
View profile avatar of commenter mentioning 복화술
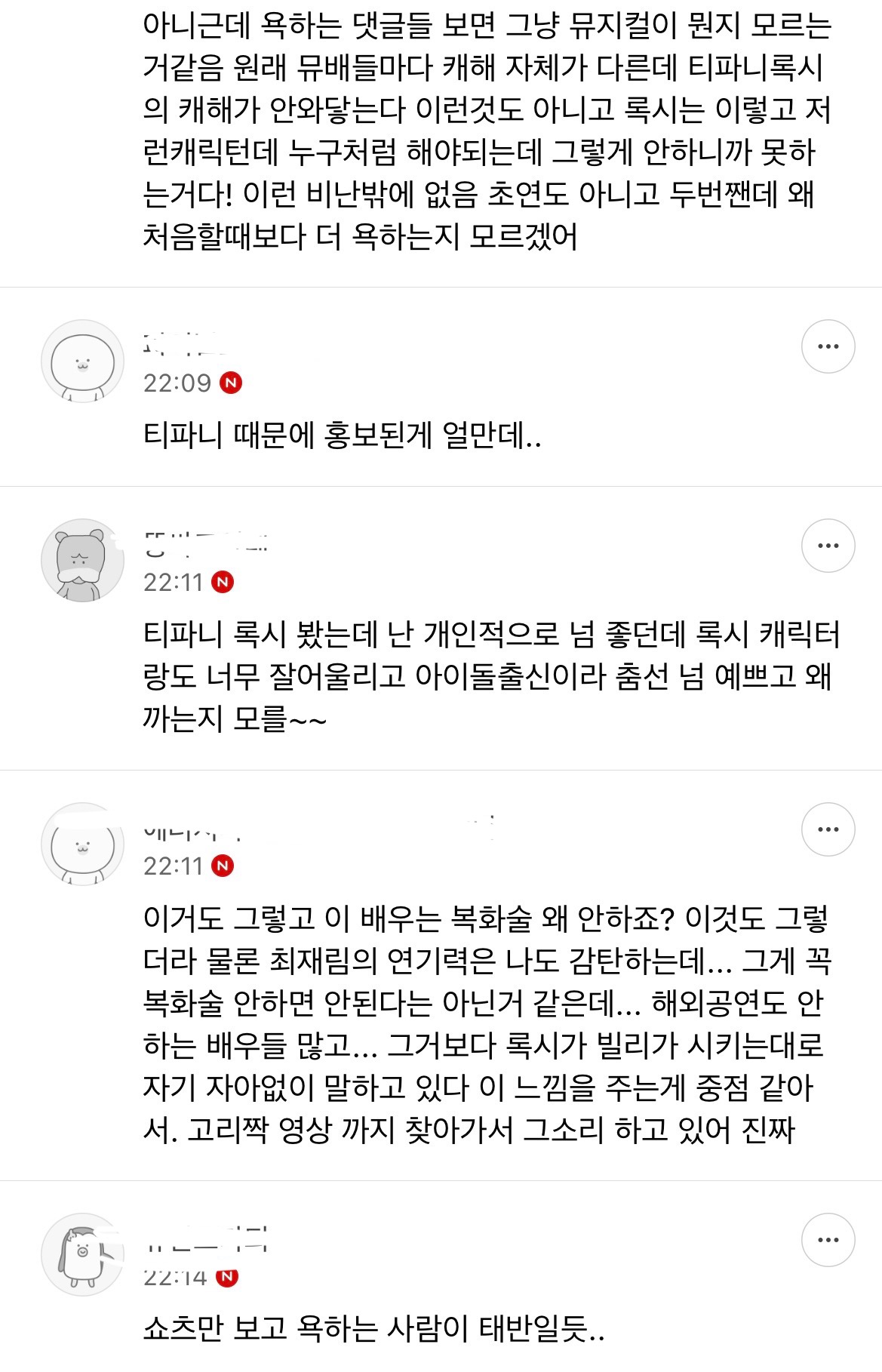(82, 844)
